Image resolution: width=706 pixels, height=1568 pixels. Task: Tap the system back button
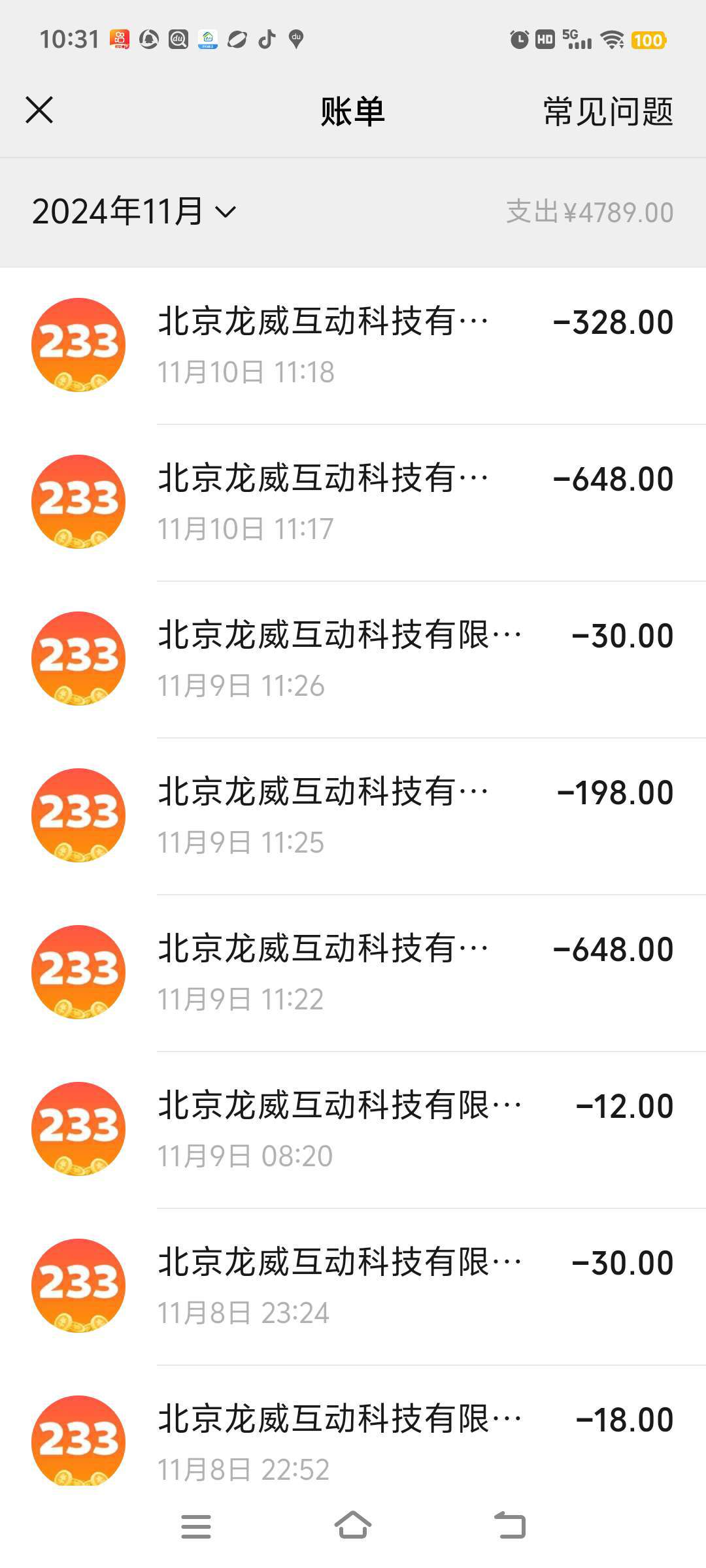tap(510, 1526)
